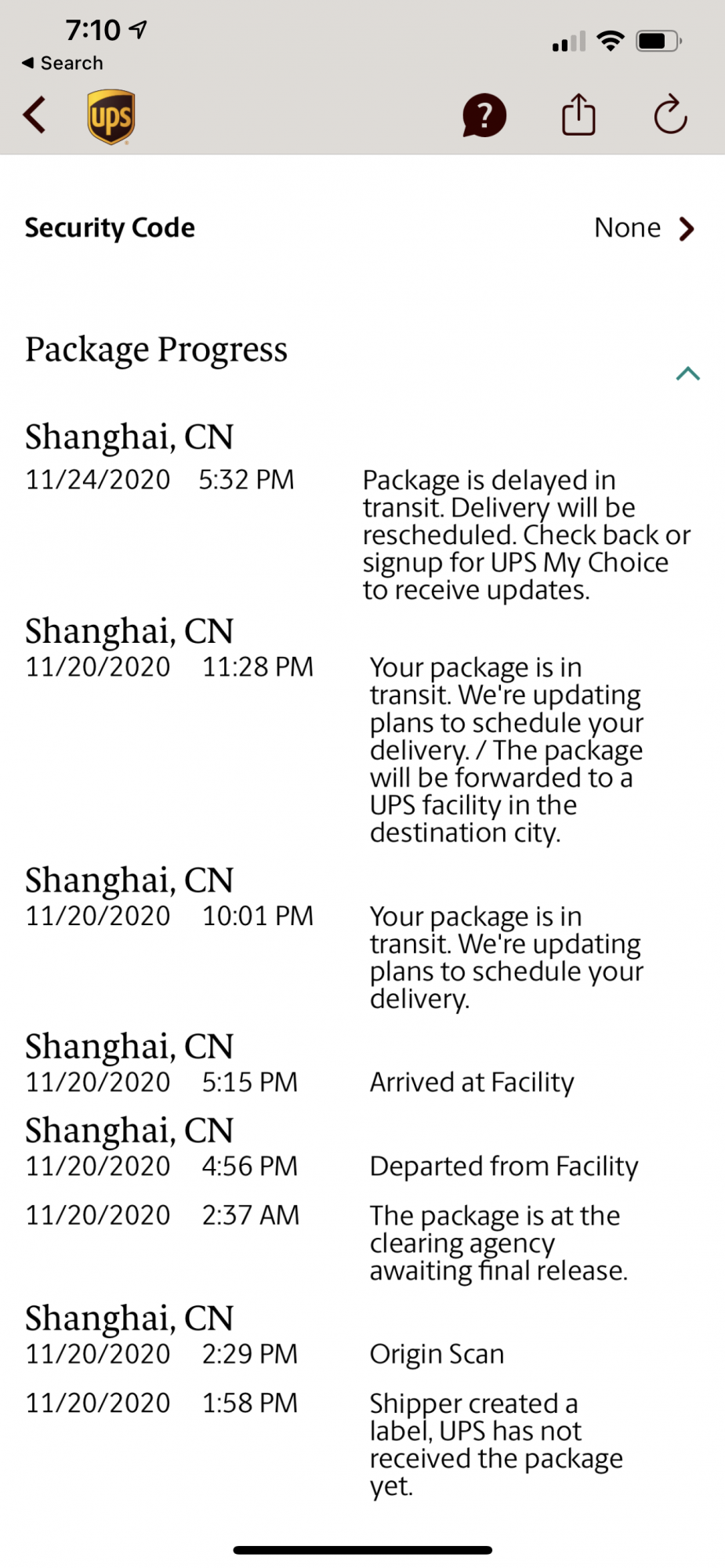
Task: Open the Security Code row
Action: coord(361,228)
